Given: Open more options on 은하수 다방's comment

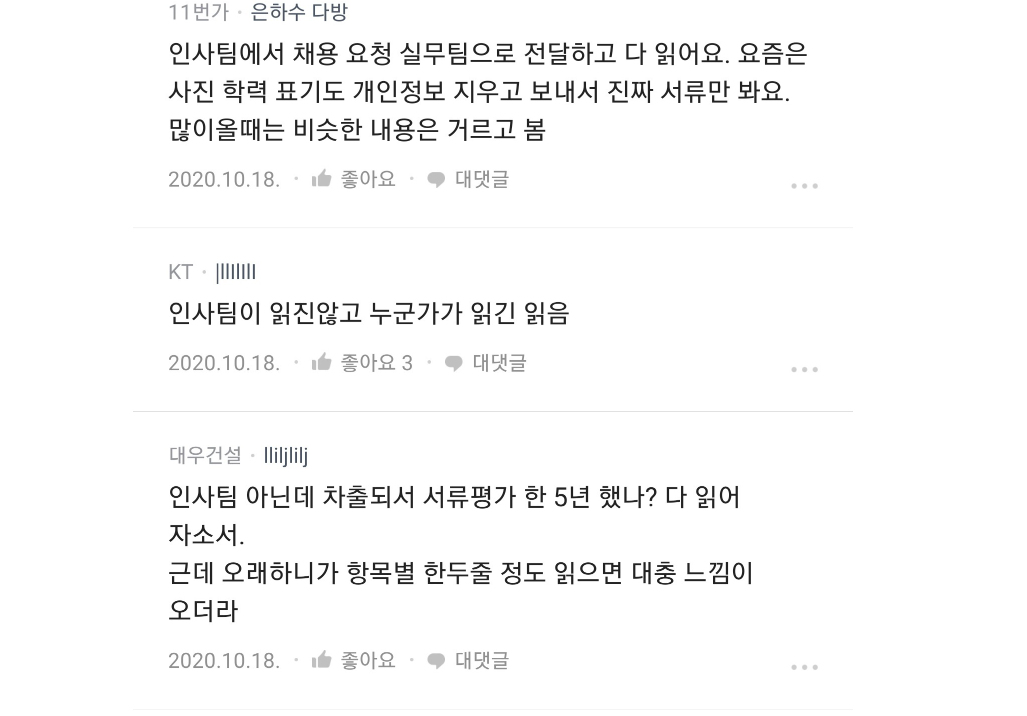Looking at the screenshot, I should 804,186.
